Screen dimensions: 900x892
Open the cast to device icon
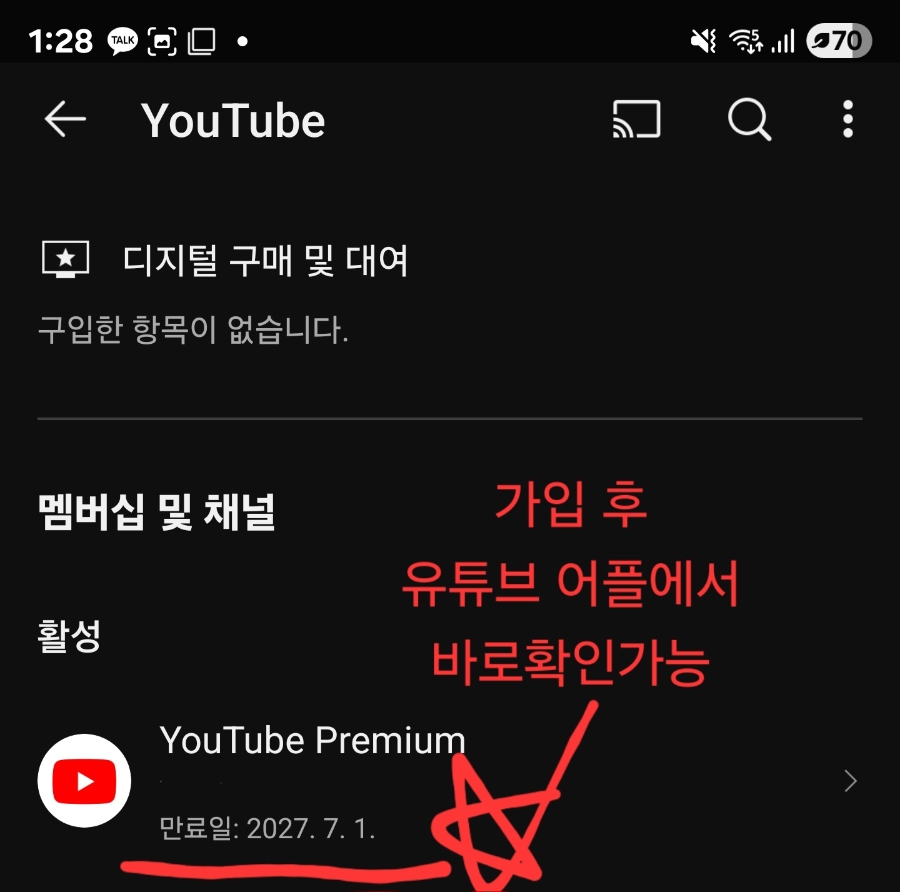pyautogui.click(x=637, y=120)
